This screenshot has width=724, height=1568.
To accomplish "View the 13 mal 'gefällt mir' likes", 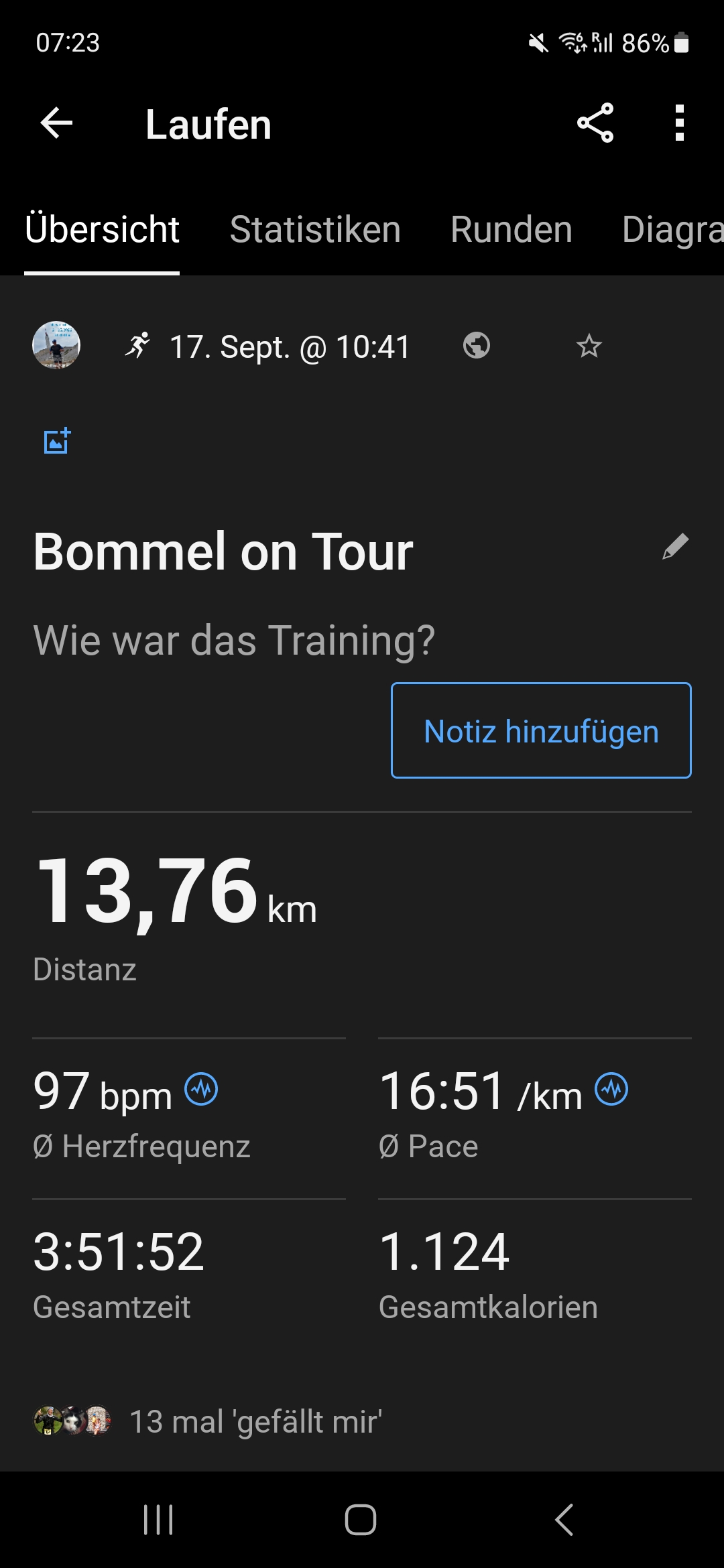I will pos(255,1421).
